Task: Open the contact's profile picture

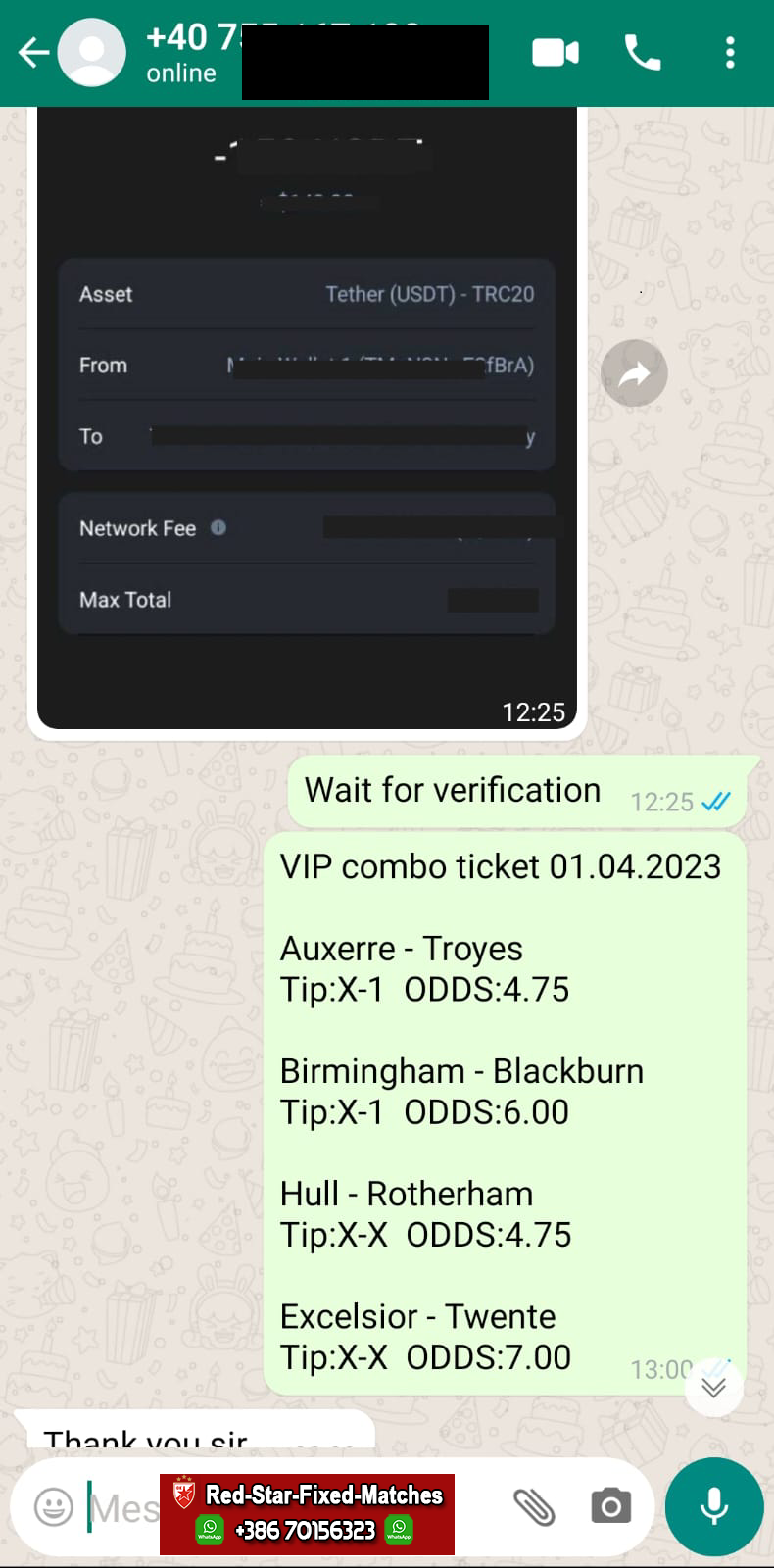Action: click(x=92, y=53)
